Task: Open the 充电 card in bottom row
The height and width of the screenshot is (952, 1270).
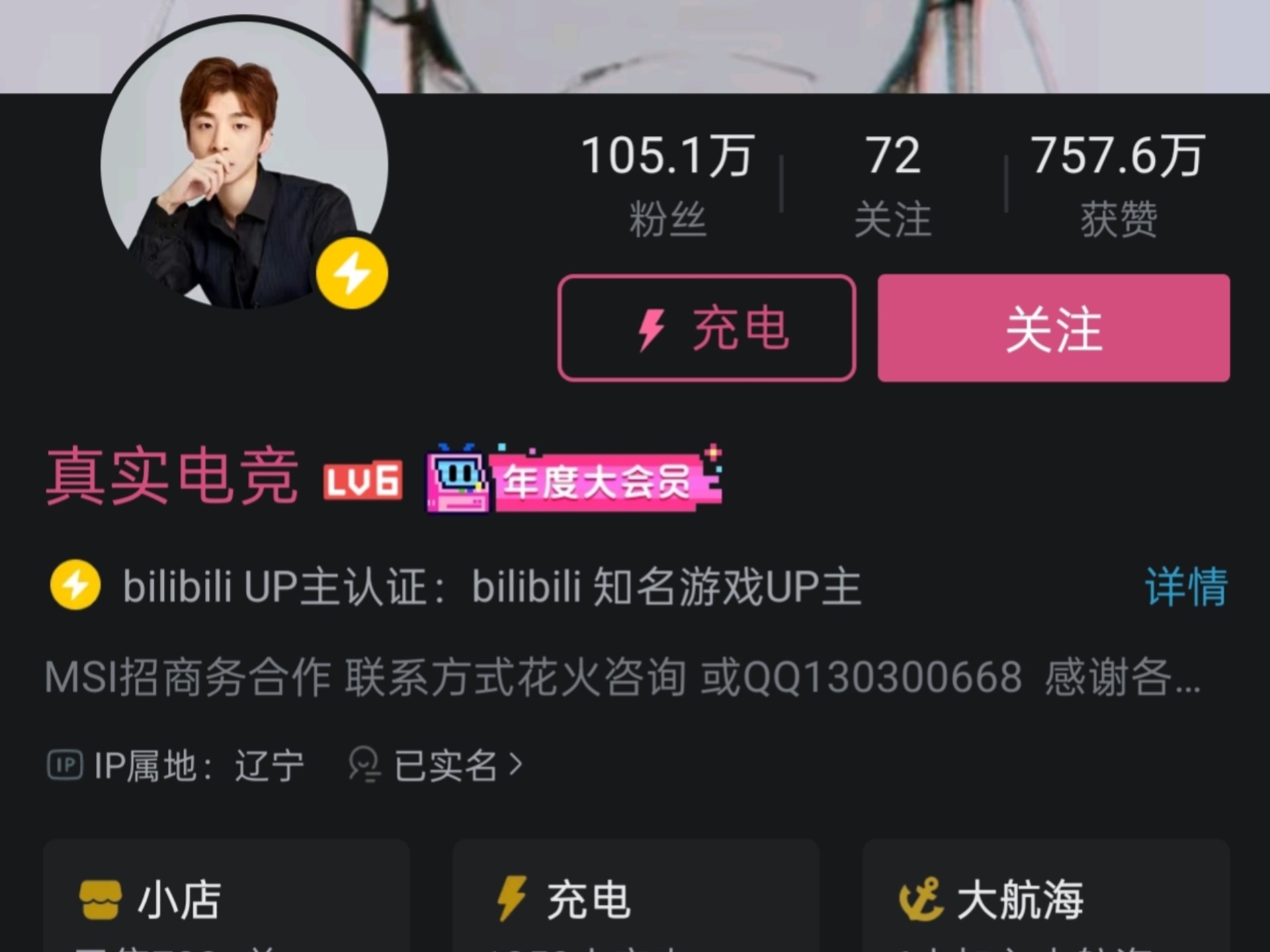Action: click(x=635, y=899)
